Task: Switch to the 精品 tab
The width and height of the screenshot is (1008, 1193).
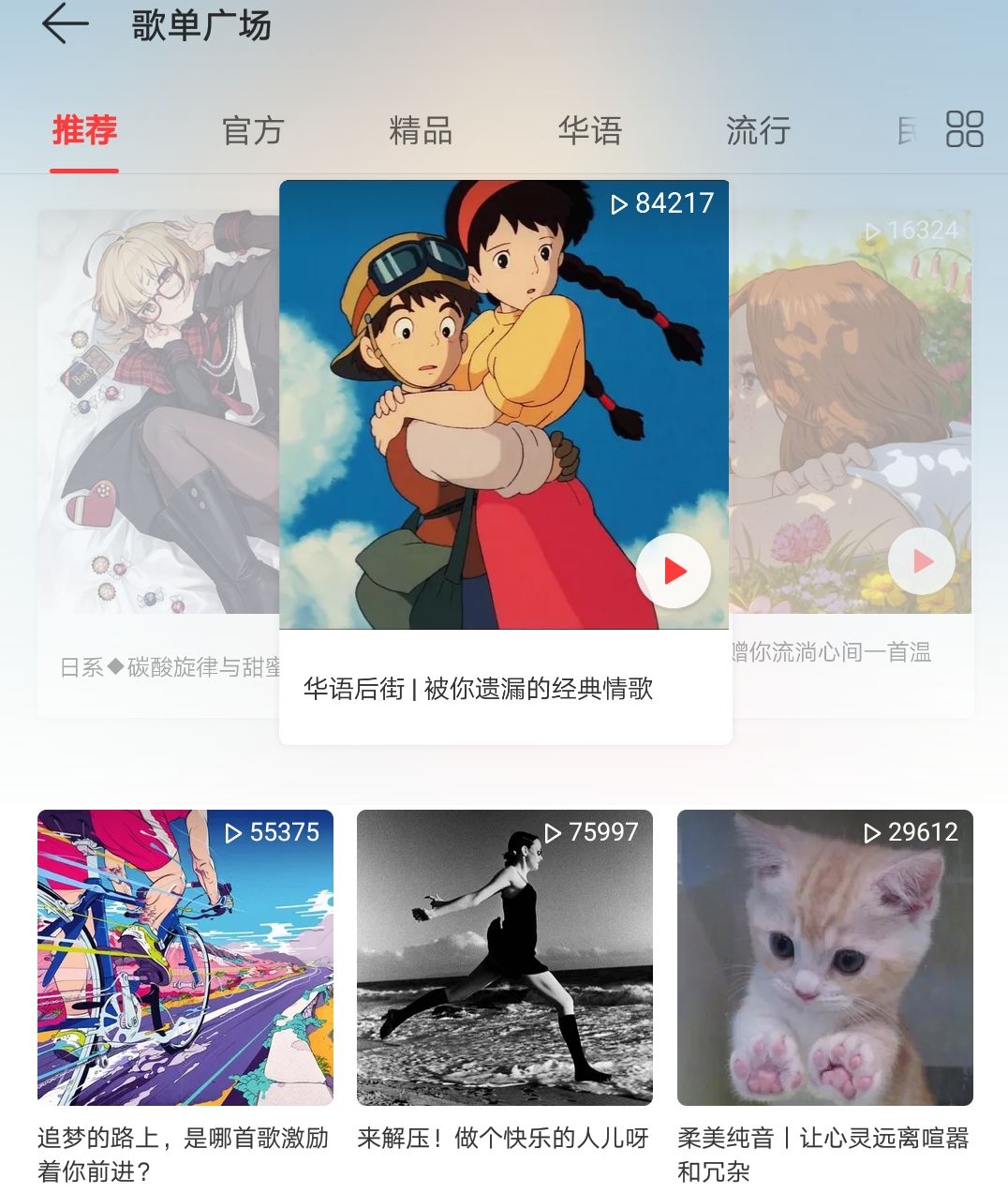Action: [x=421, y=130]
